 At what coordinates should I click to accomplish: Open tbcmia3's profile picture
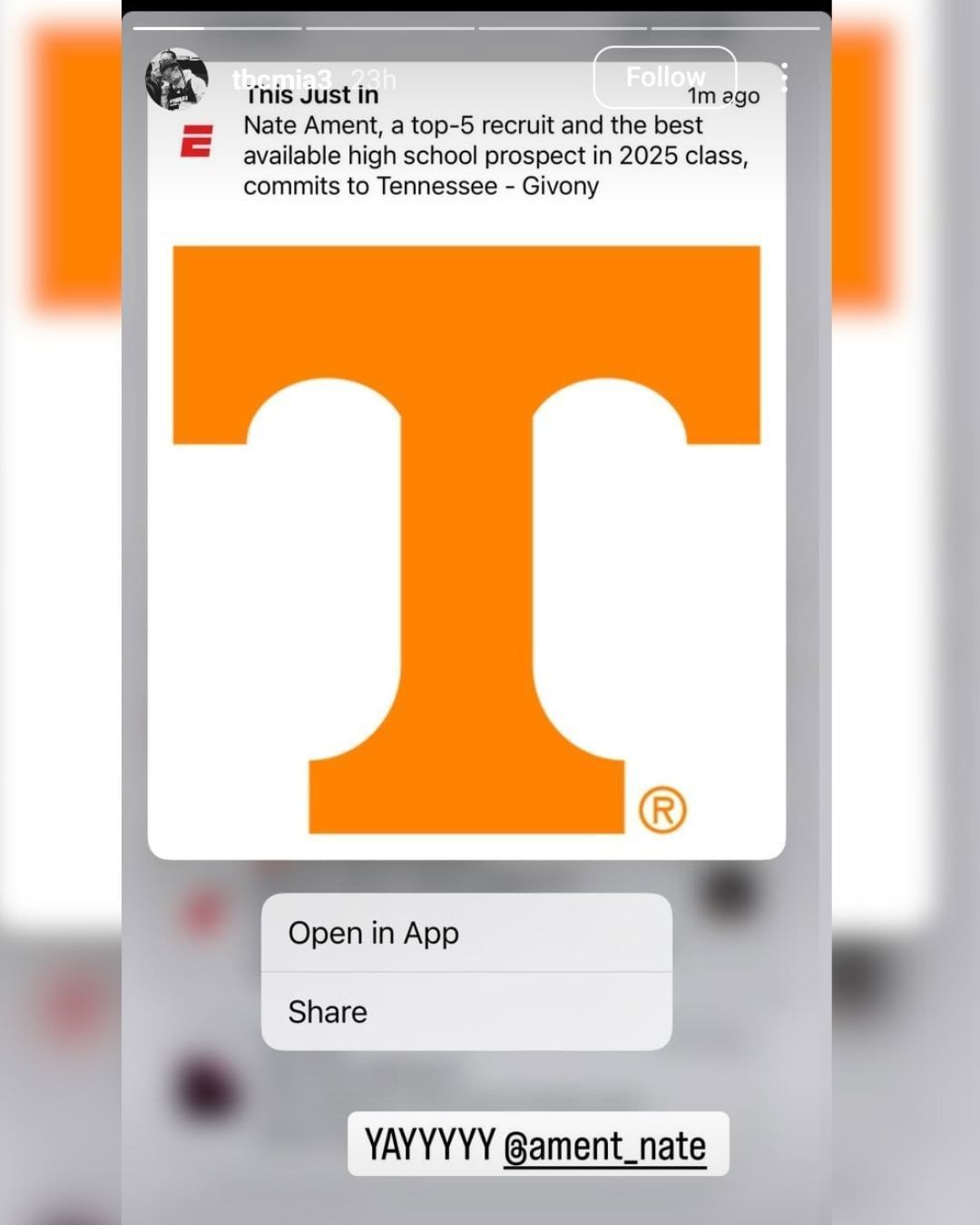177,79
